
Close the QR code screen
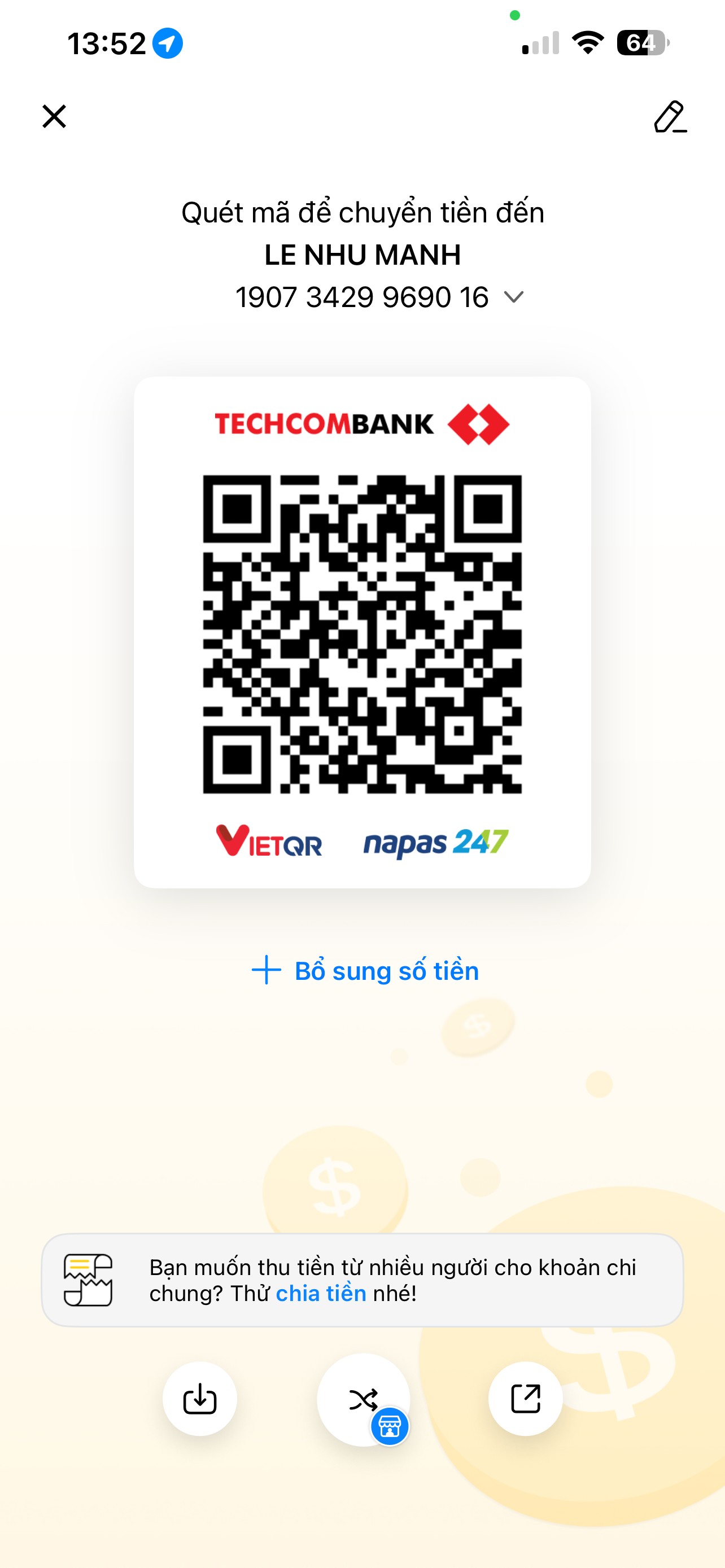click(54, 116)
